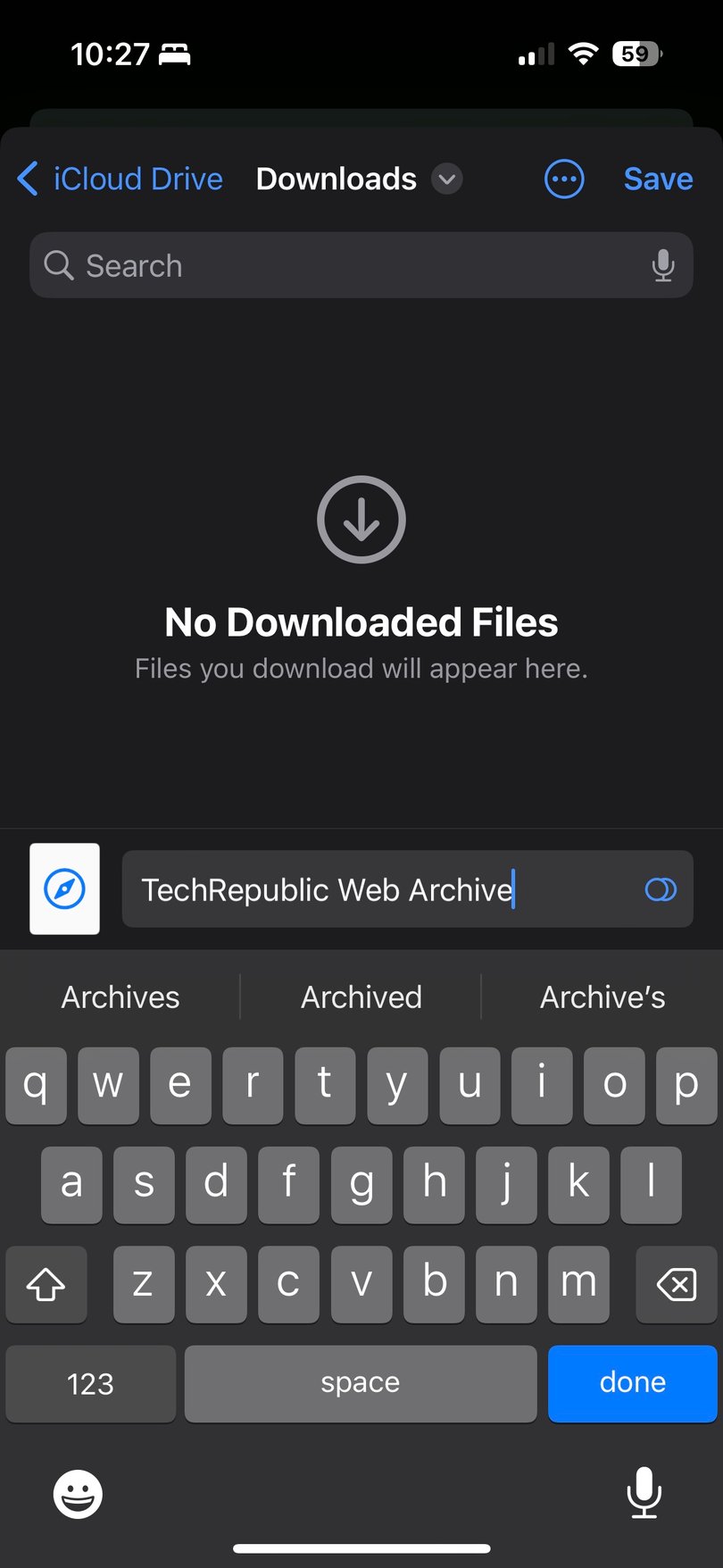Viewport: 723px width, 1568px height.
Task: Tap the iCloud Drive back chevron
Action: click(27, 179)
